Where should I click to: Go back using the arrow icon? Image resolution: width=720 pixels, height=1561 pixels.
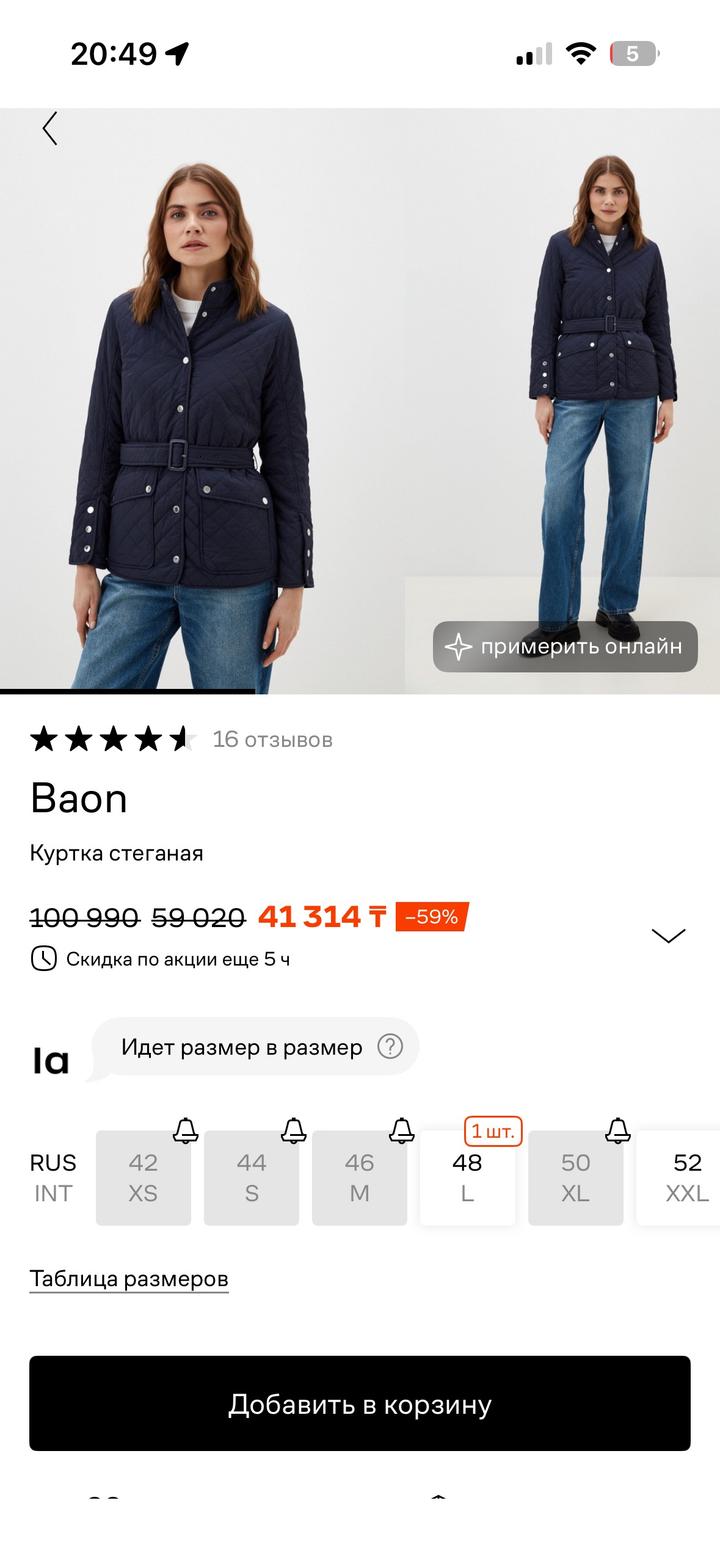coord(50,129)
